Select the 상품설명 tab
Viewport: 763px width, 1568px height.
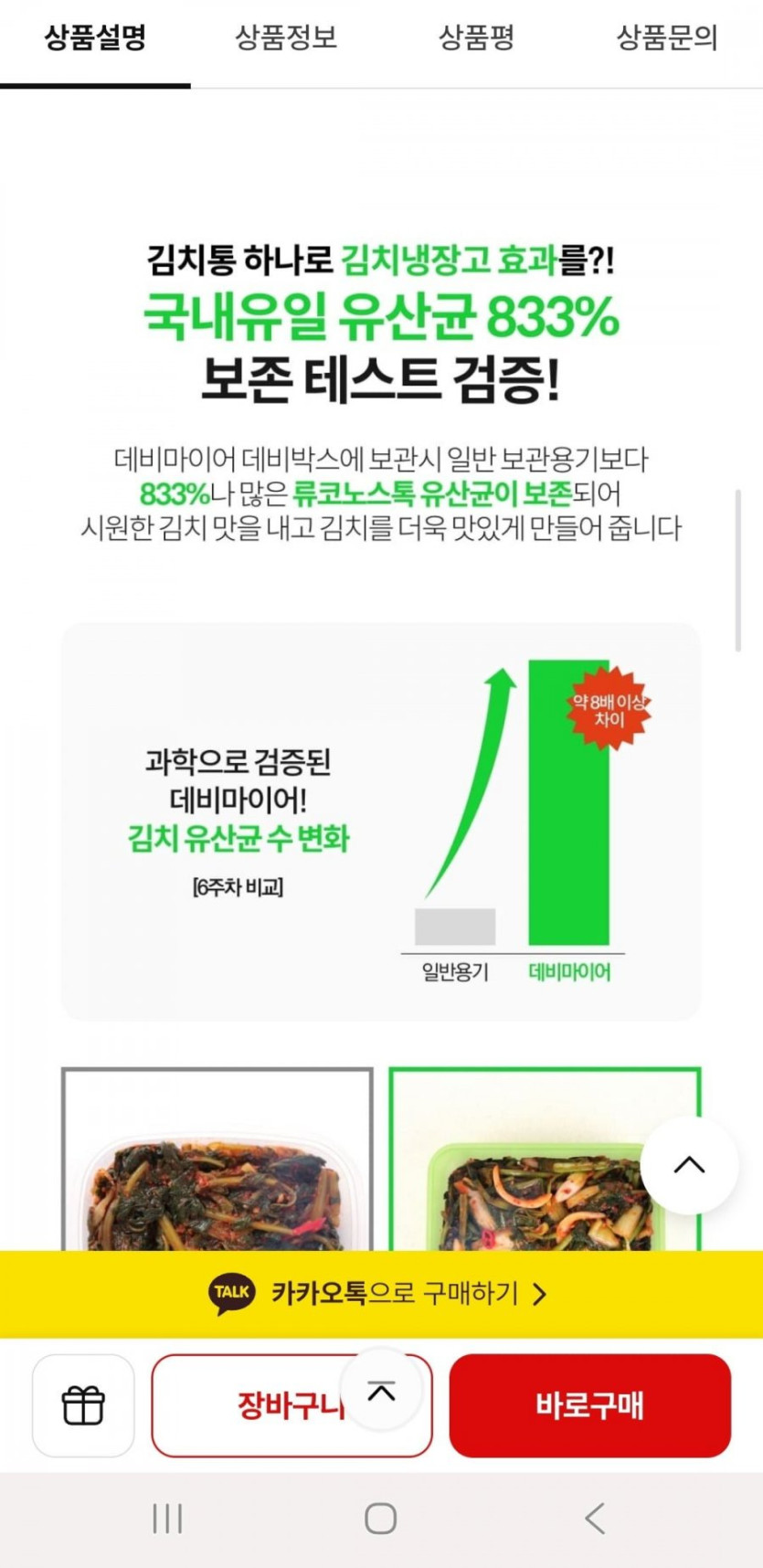pos(95,37)
